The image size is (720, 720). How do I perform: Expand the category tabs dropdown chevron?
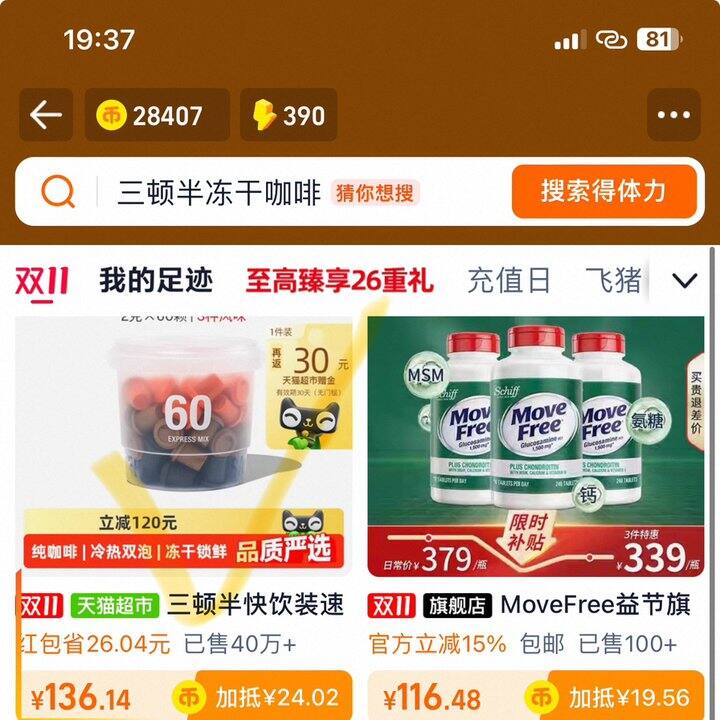pos(685,281)
